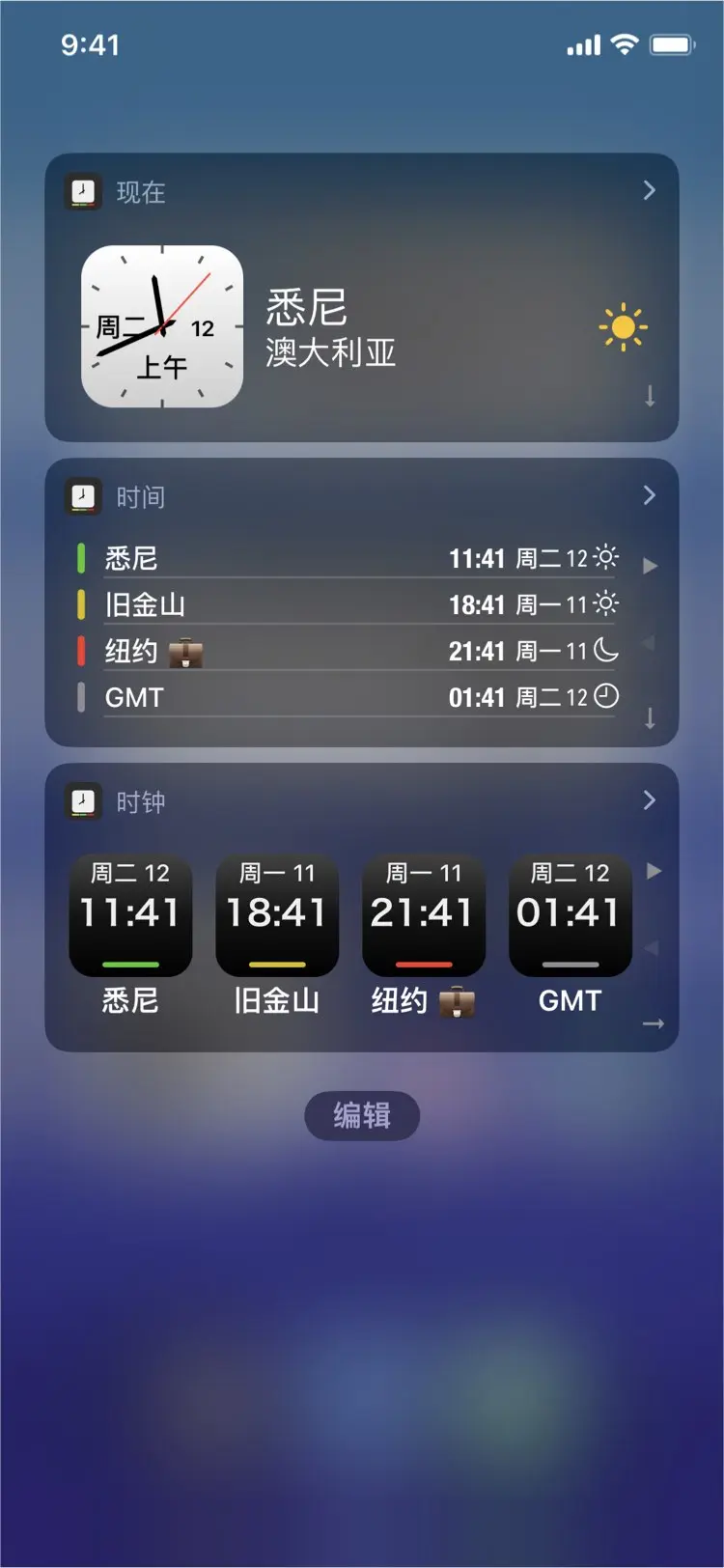Open the 时钟 widget chevron
Viewport: 724px width, 1568px height.
click(x=649, y=799)
